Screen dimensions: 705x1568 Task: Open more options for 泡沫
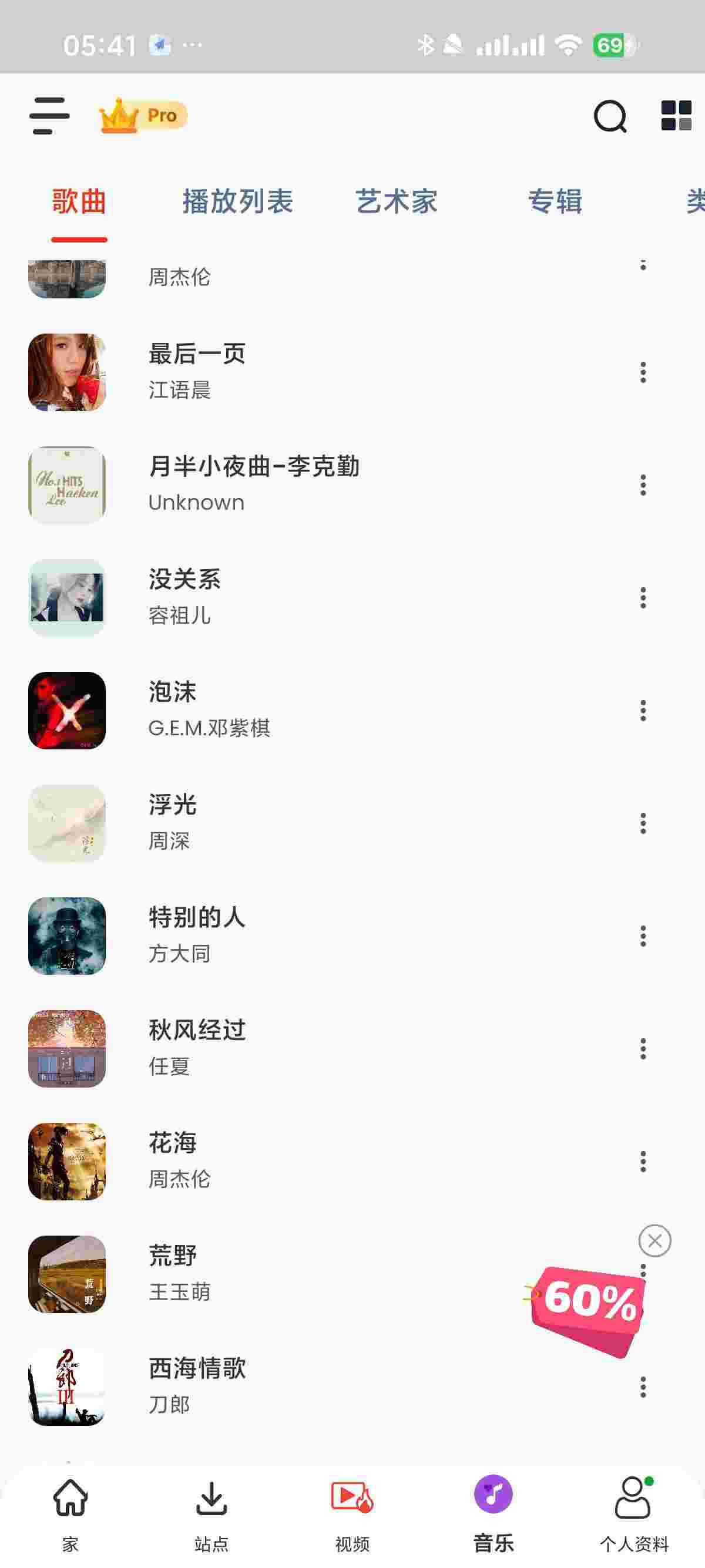tap(643, 711)
